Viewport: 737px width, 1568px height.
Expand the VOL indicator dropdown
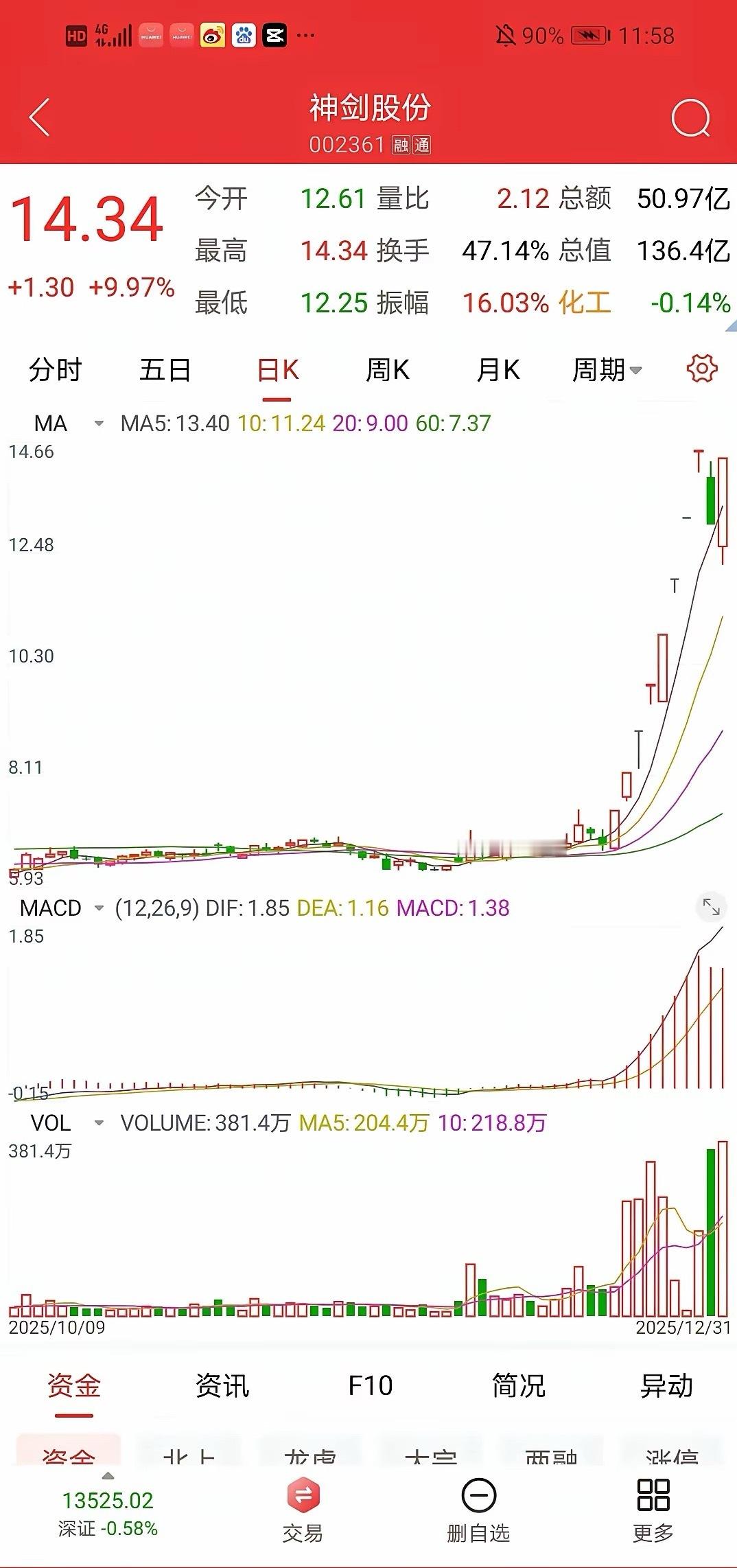[x=99, y=1123]
